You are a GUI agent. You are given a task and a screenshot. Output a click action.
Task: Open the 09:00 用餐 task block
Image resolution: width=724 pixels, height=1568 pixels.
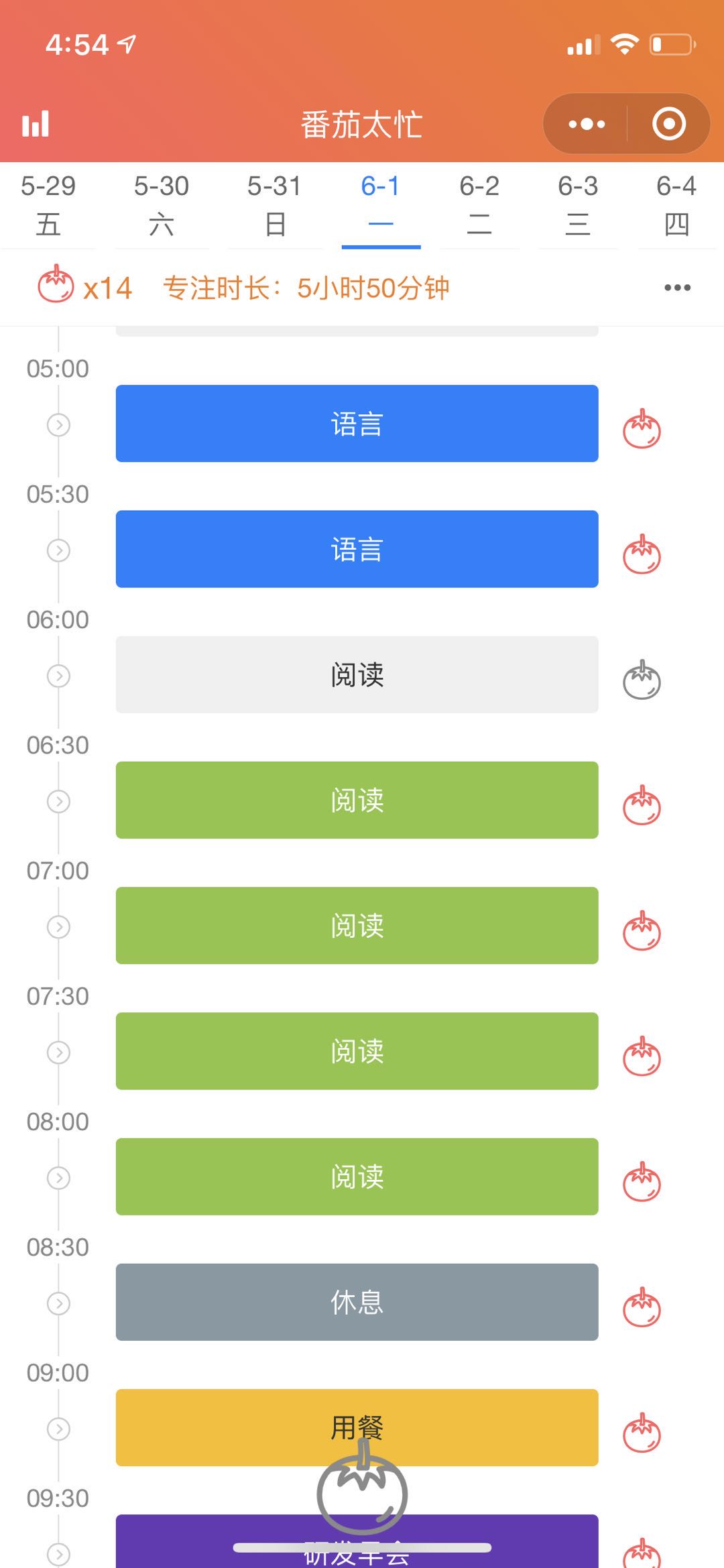pyautogui.click(x=357, y=1427)
